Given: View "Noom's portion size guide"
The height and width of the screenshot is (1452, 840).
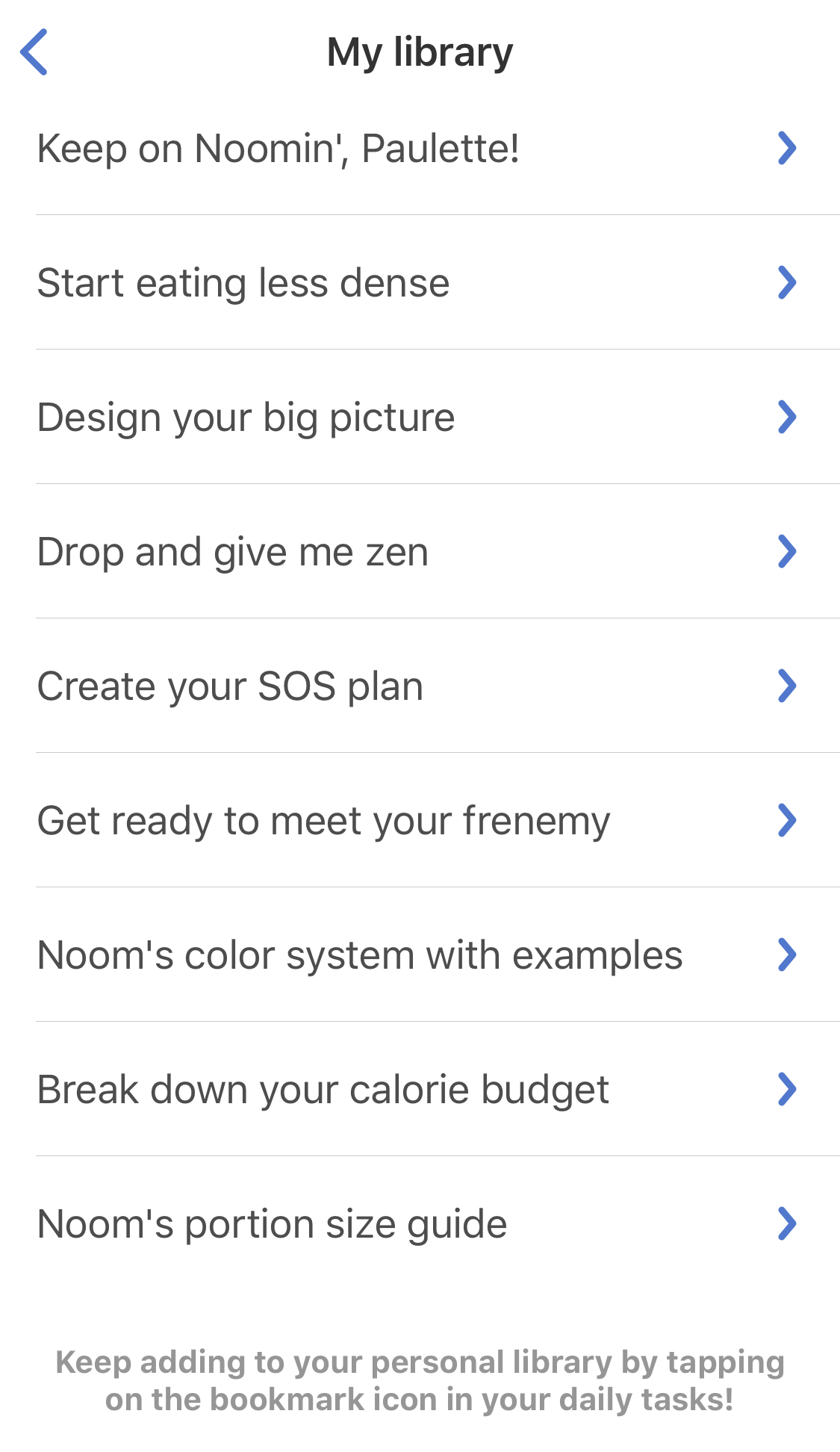Looking at the screenshot, I should 272,1223.
